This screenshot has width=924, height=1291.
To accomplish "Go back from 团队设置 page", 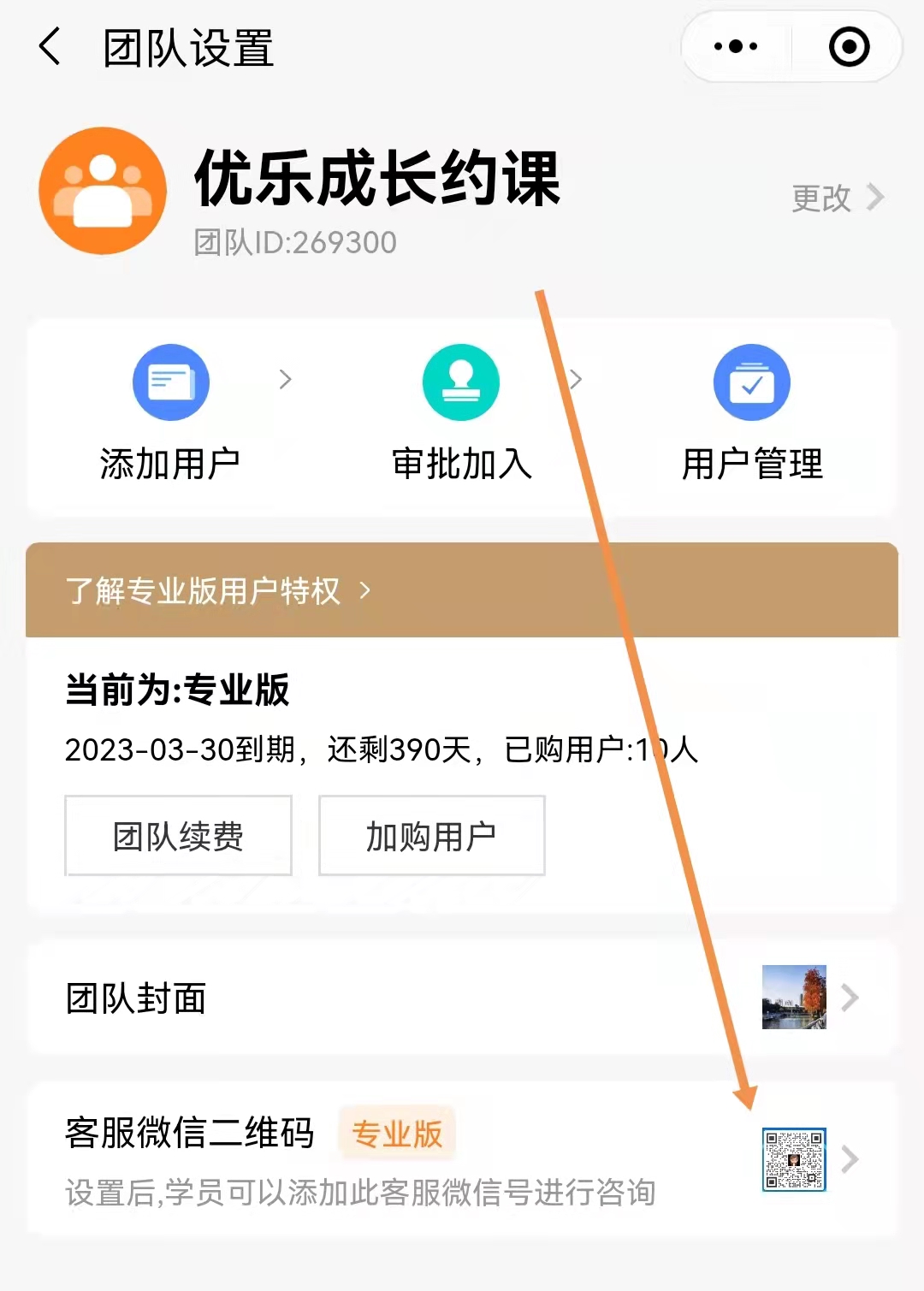I will 51,46.
